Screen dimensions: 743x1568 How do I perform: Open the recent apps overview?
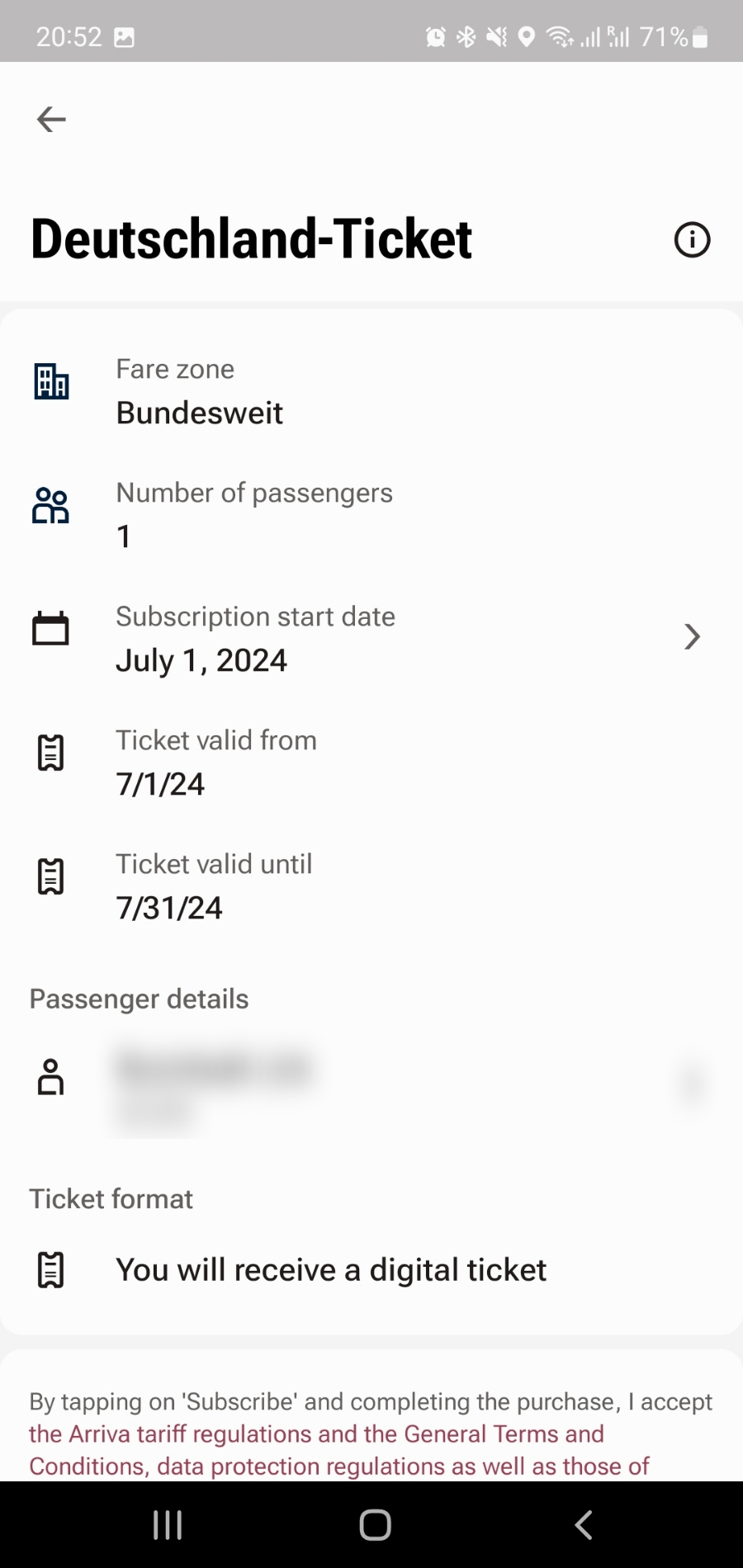168,1524
